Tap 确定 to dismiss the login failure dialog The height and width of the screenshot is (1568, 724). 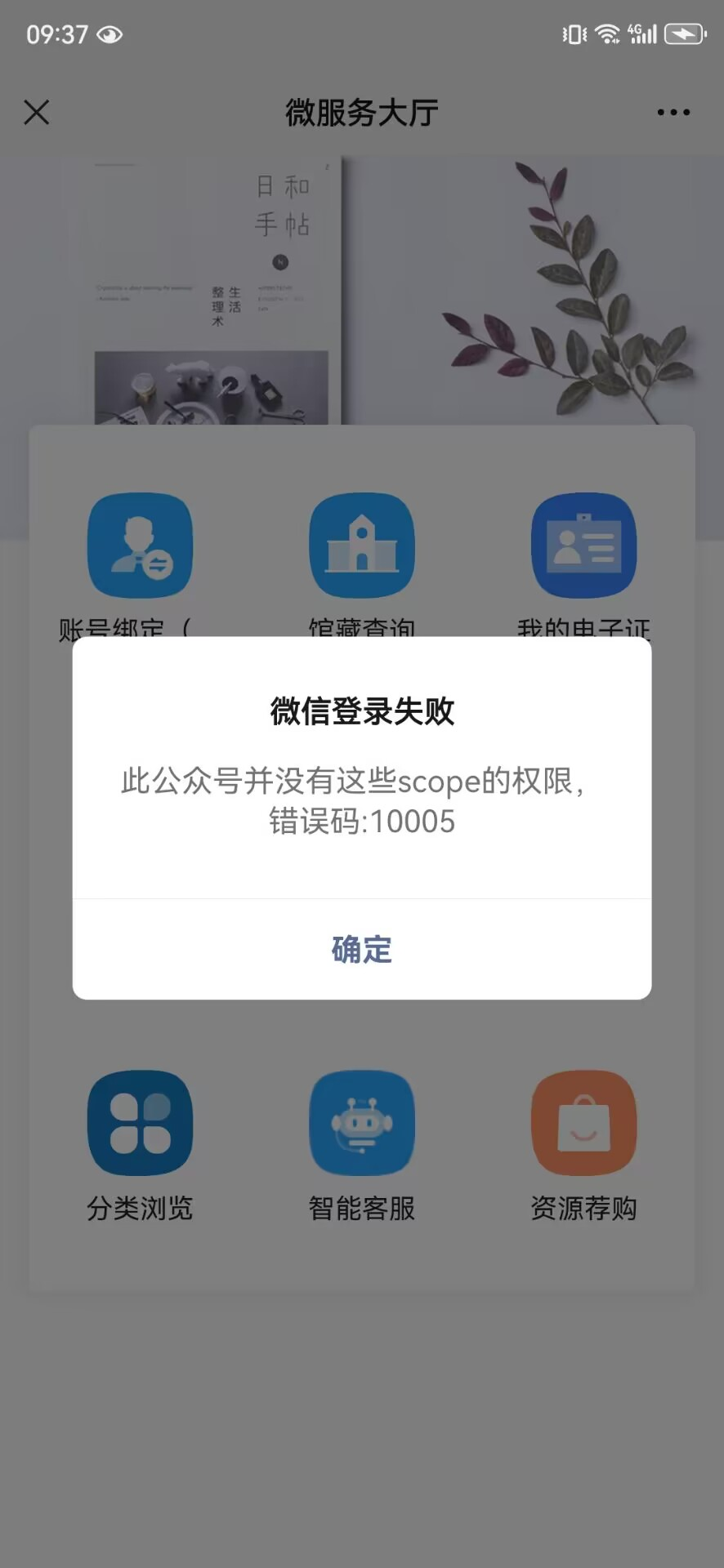362,949
